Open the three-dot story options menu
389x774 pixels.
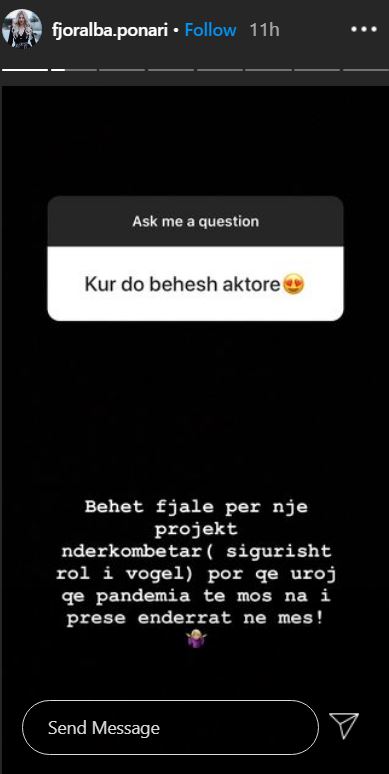tap(364, 30)
